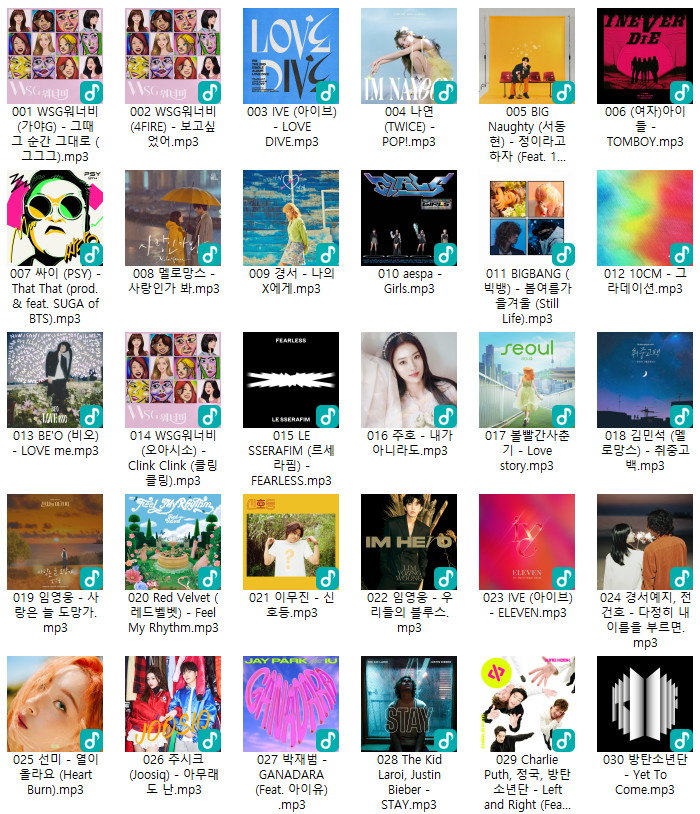Open 023 IVE - ELEVEN.mp3
The width and height of the screenshot is (700, 814).
pyautogui.click(x=527, y=542)
